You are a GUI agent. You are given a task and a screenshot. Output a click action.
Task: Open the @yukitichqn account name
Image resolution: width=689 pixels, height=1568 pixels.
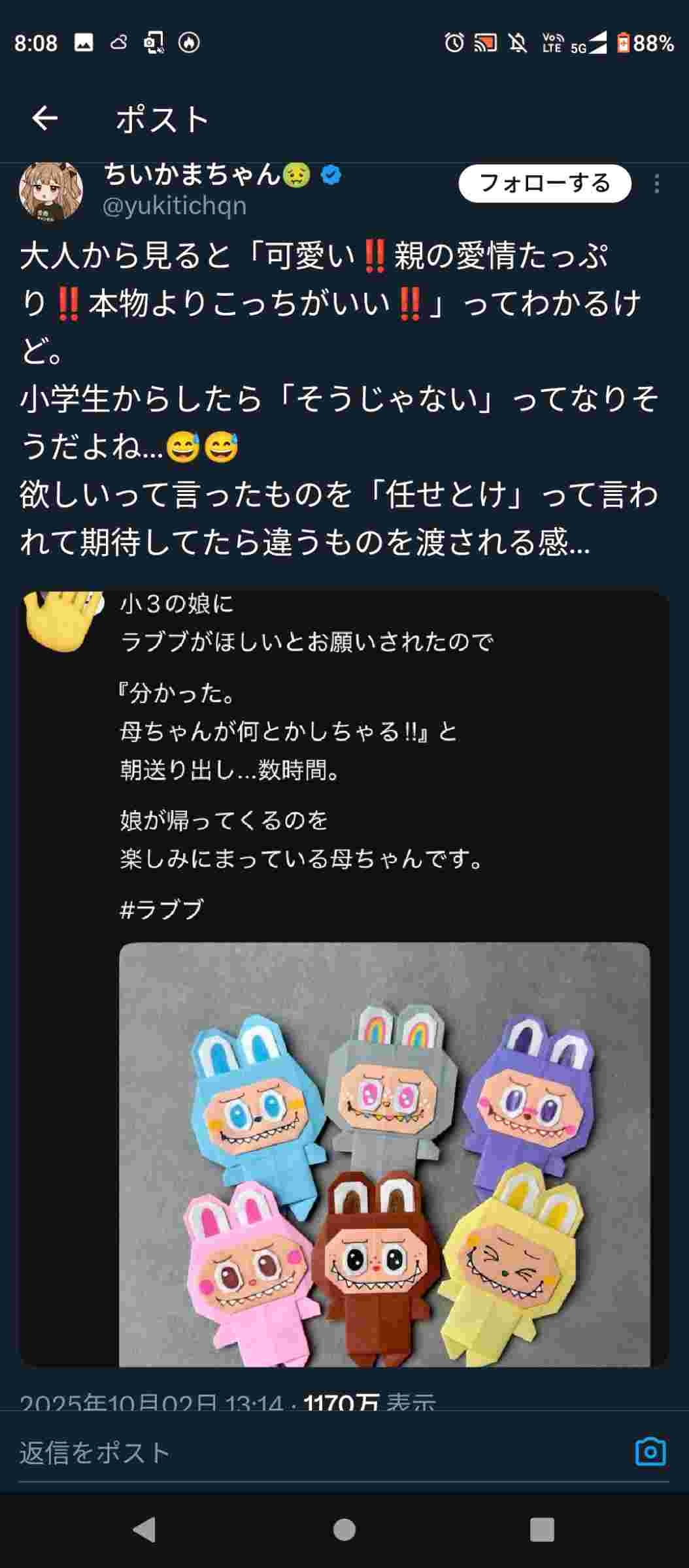(x=175, y=206)
